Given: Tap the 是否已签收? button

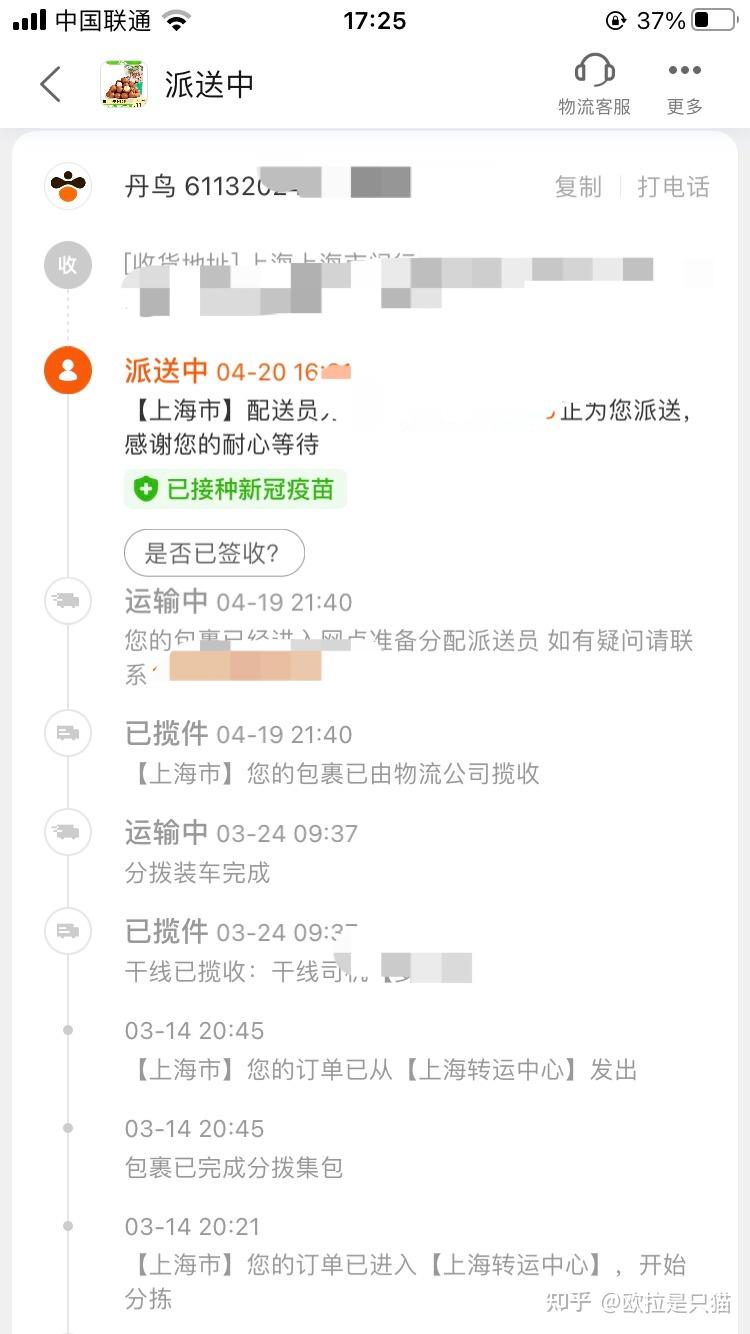Looking at the screenshot, I should coord(214,553).
